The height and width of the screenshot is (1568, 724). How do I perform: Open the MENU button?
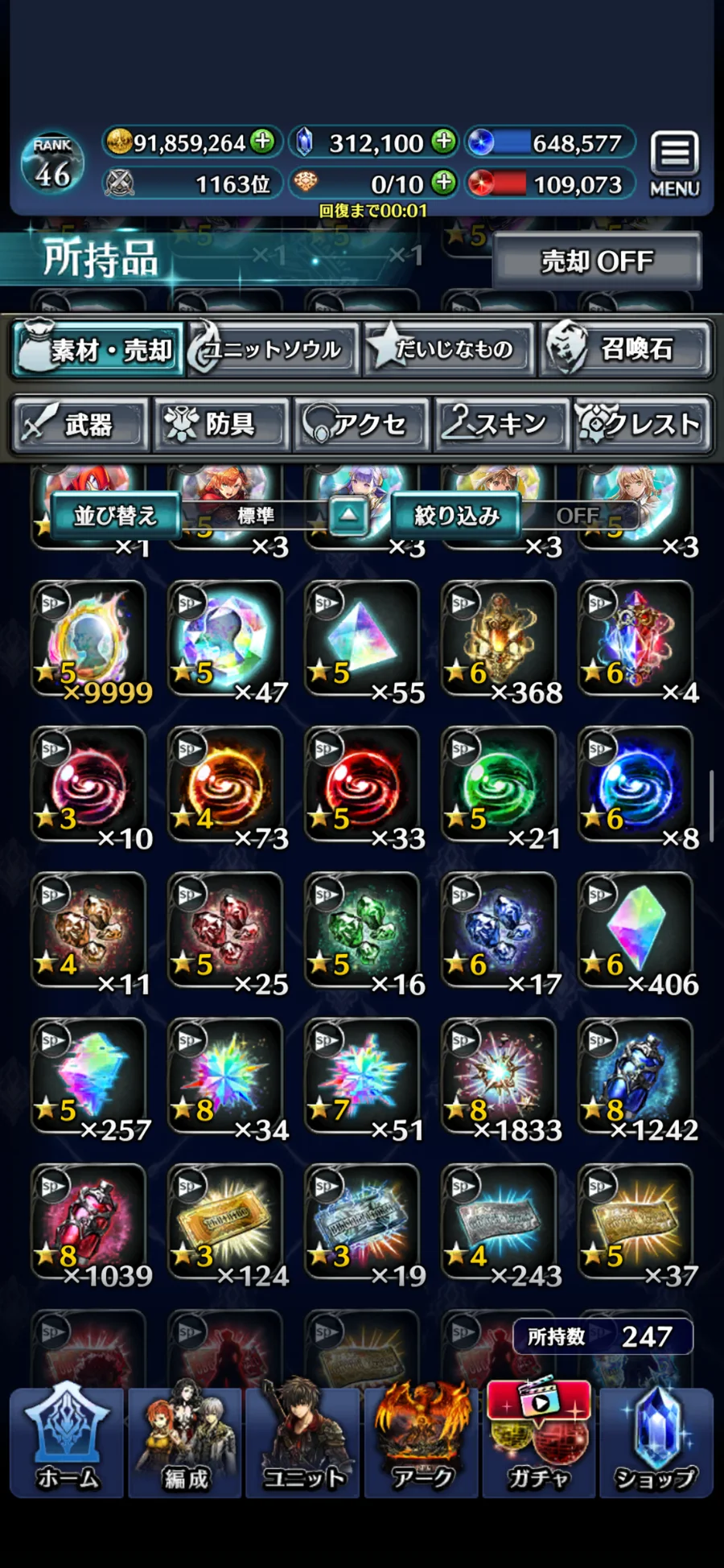[x=674, y=164]
